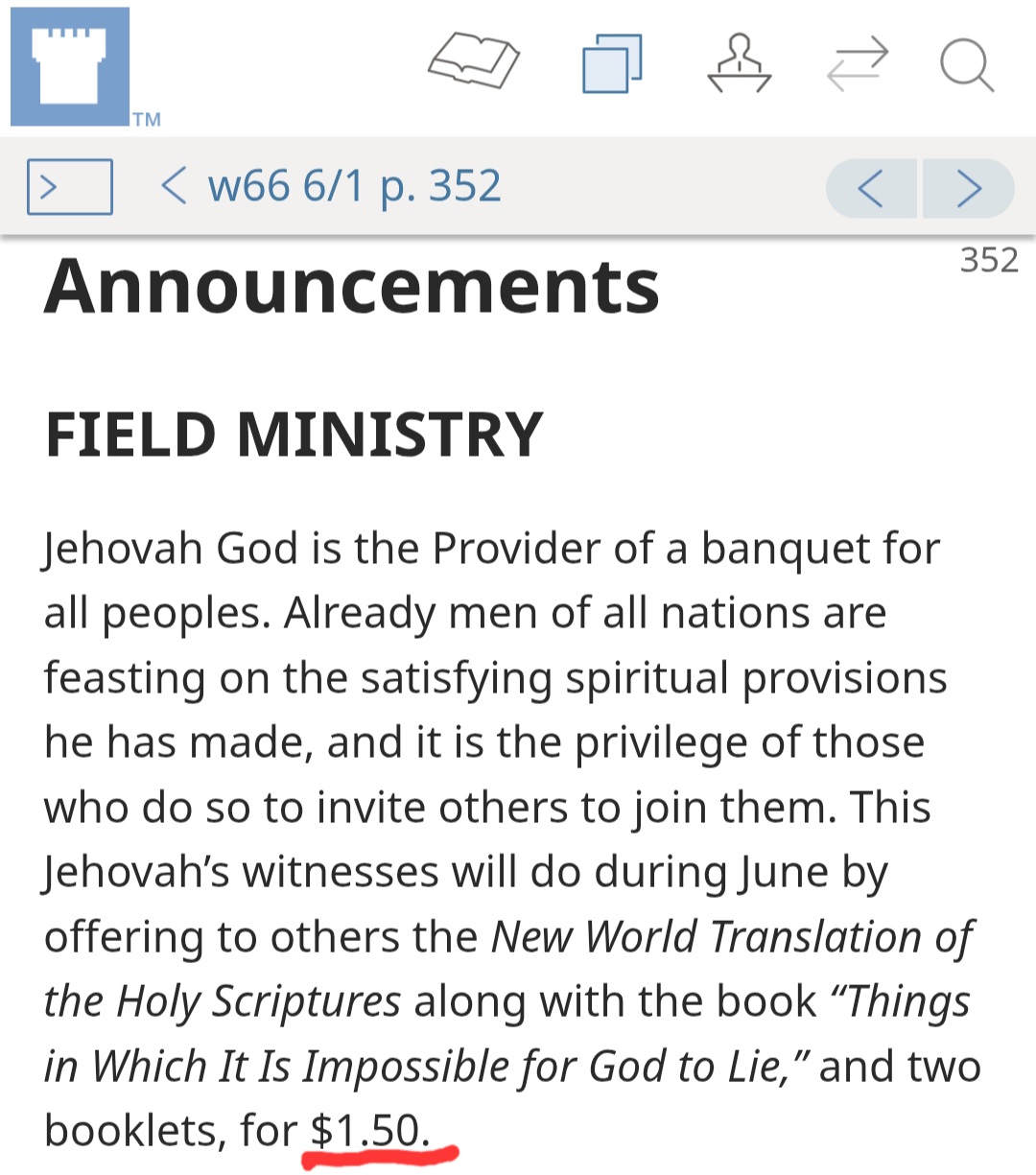Go to the next article

(x=969, y=188)
